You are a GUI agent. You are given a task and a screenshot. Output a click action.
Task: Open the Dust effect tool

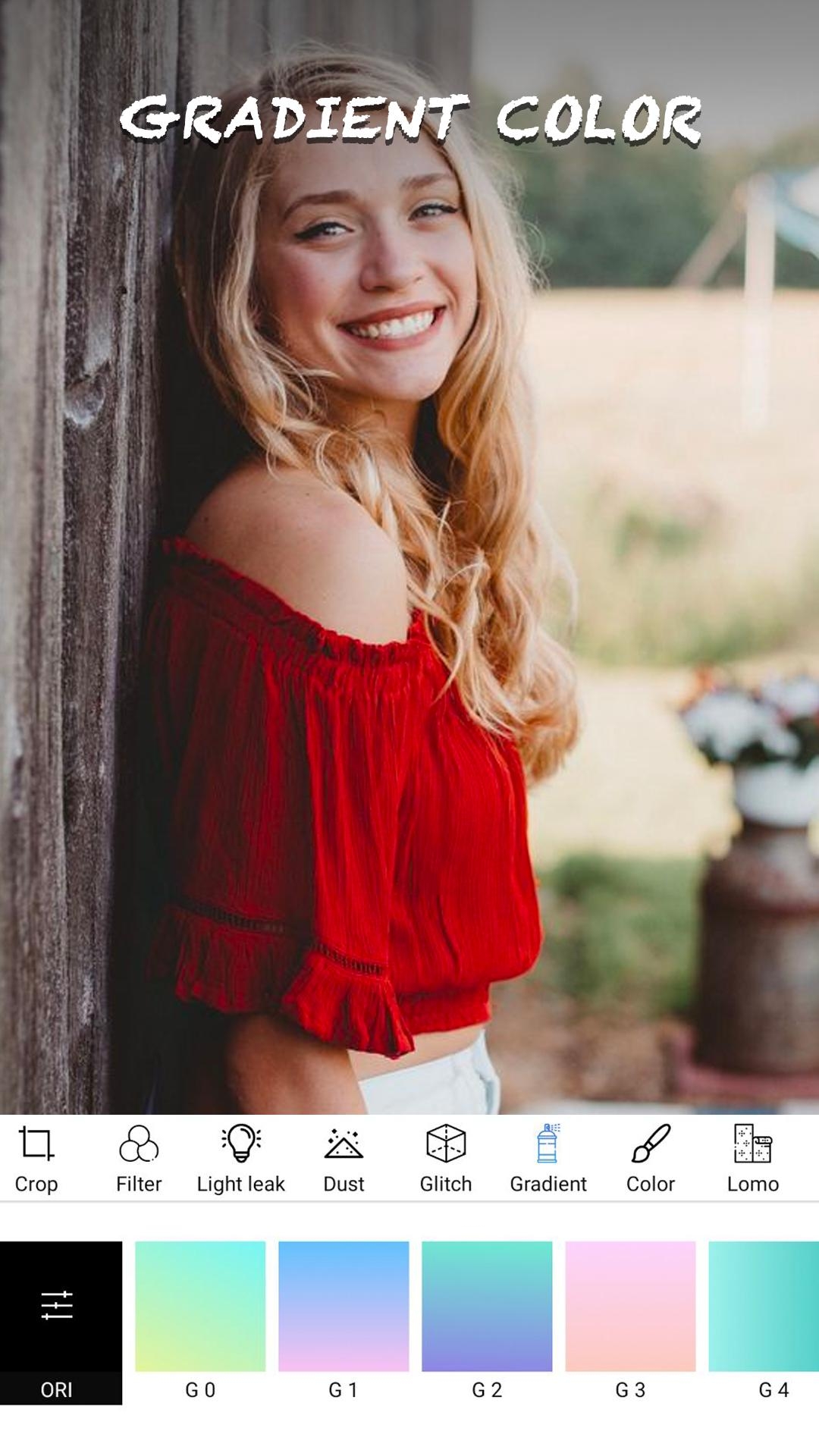pyautogui.click(x=344, y=1159)
